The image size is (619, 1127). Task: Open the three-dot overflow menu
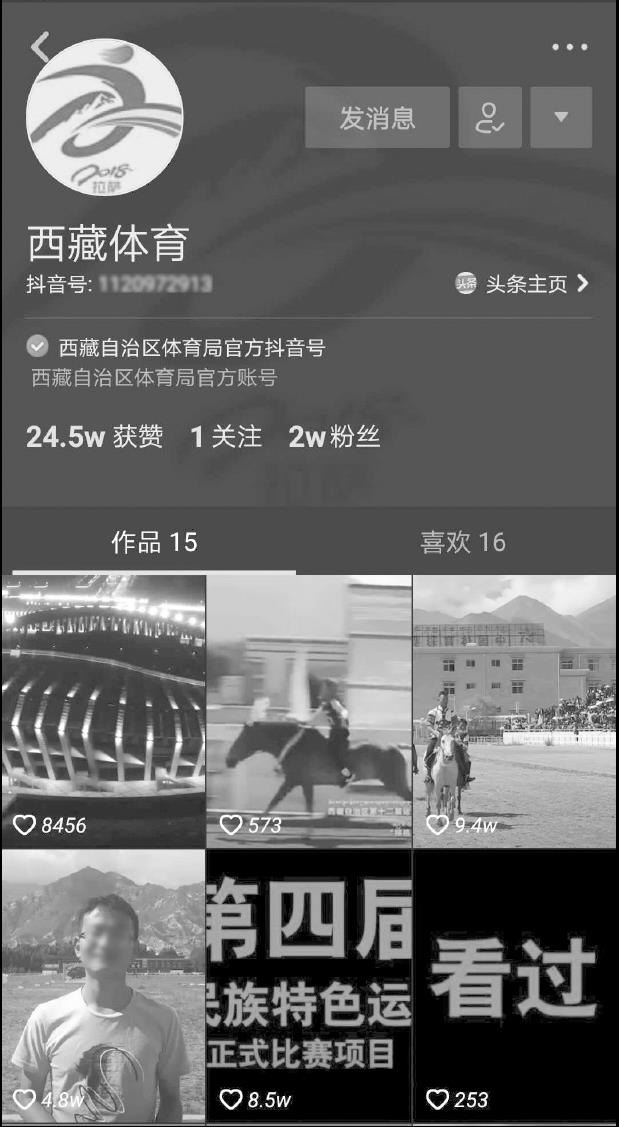point(570,47)
